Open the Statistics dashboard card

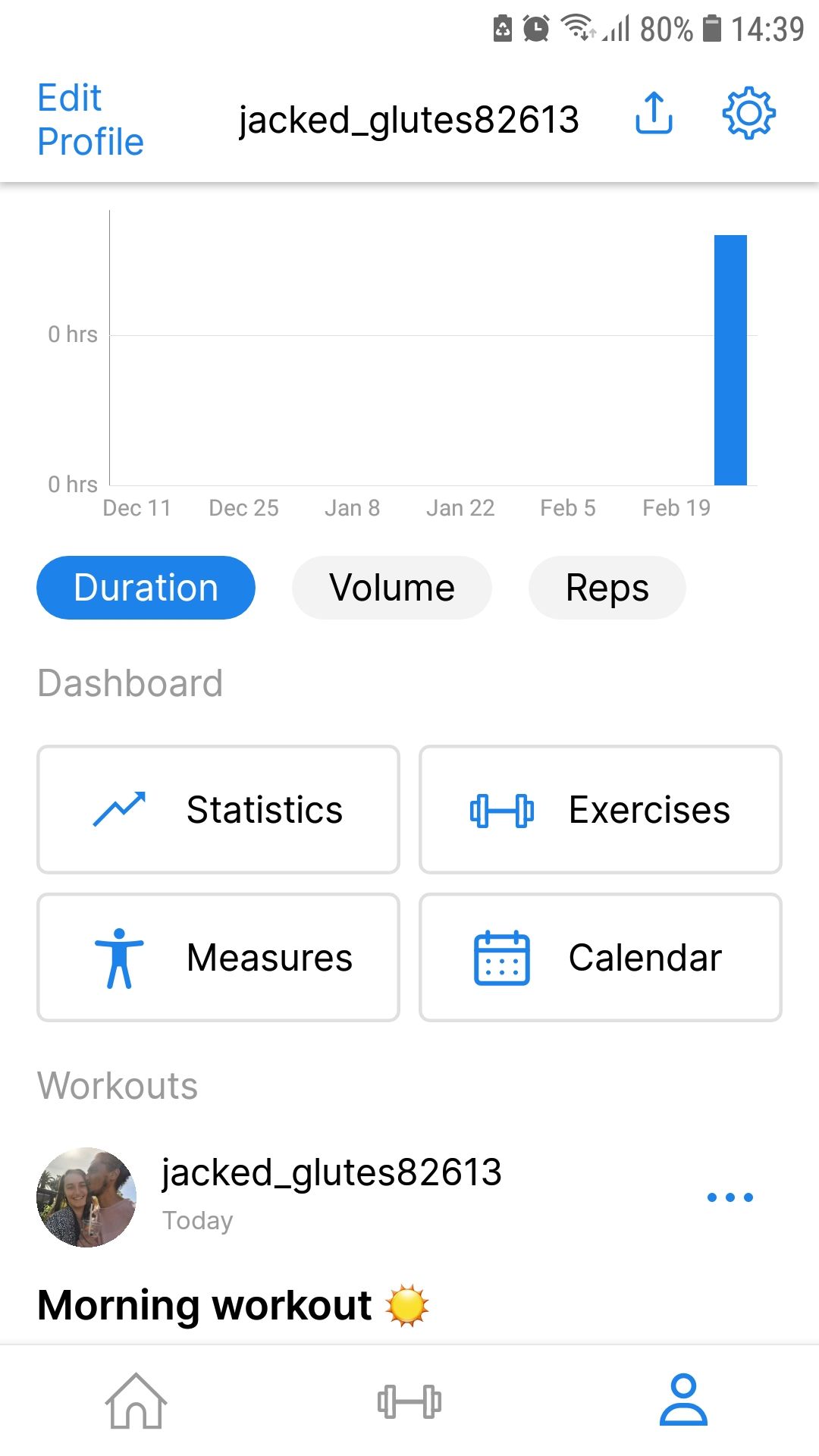(x=218, y=809)
